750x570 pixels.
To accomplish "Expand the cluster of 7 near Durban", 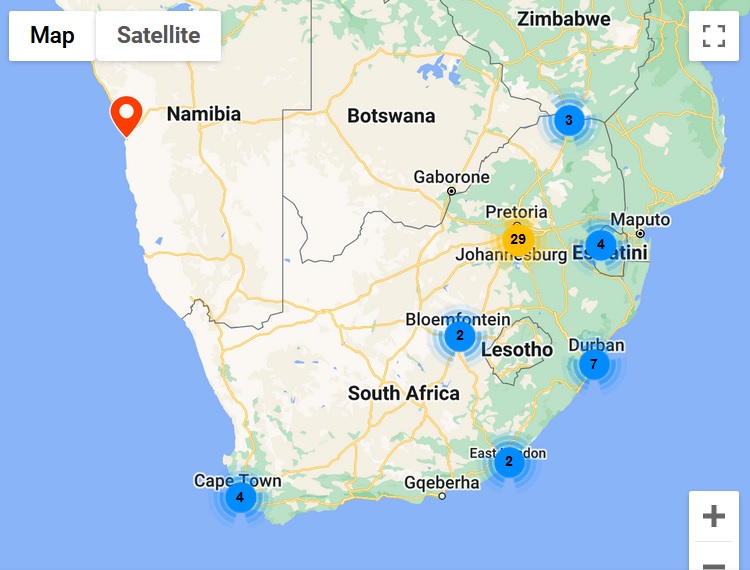I will [594, 364].
